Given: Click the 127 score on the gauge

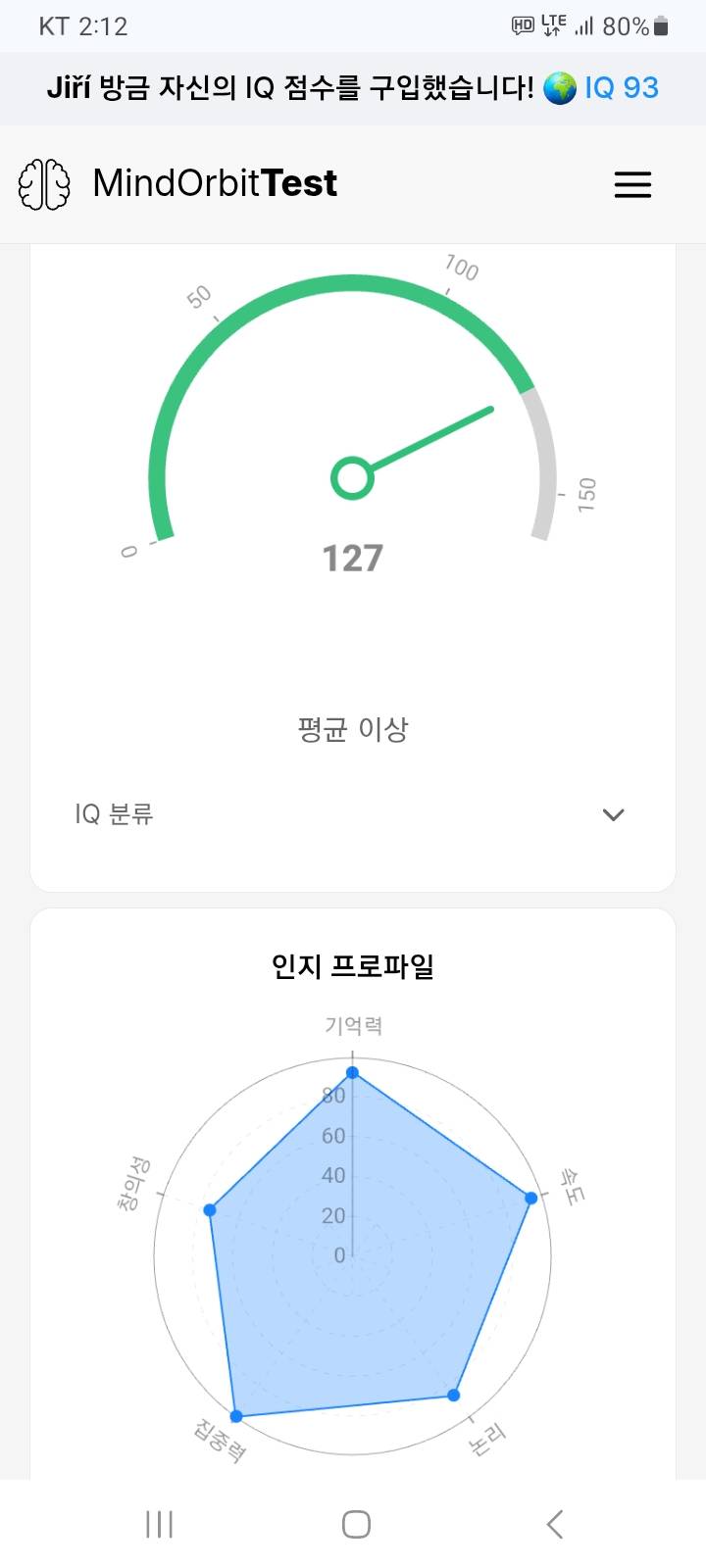Looking at the screenshot, I should [353, 559].
